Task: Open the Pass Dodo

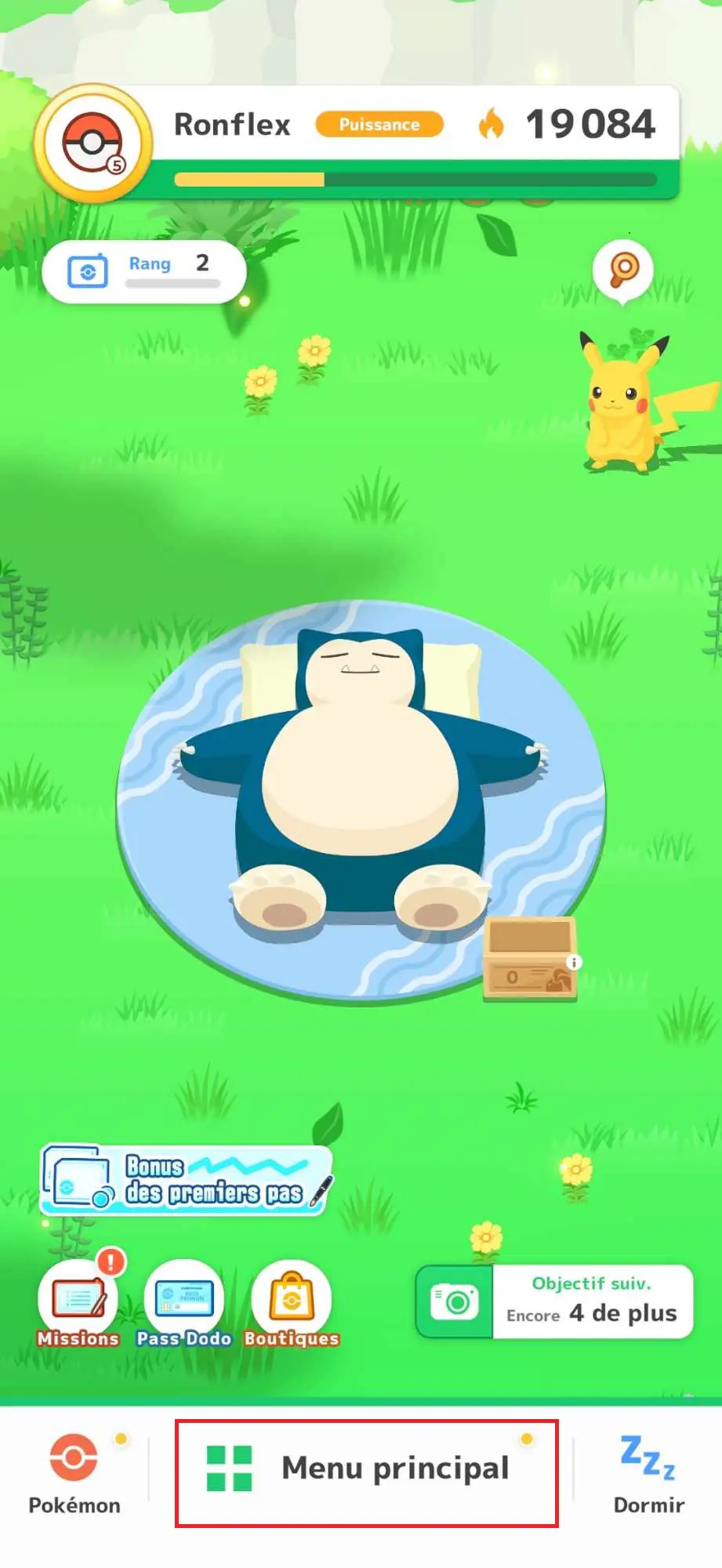Action: click(x=184, y=1305)
